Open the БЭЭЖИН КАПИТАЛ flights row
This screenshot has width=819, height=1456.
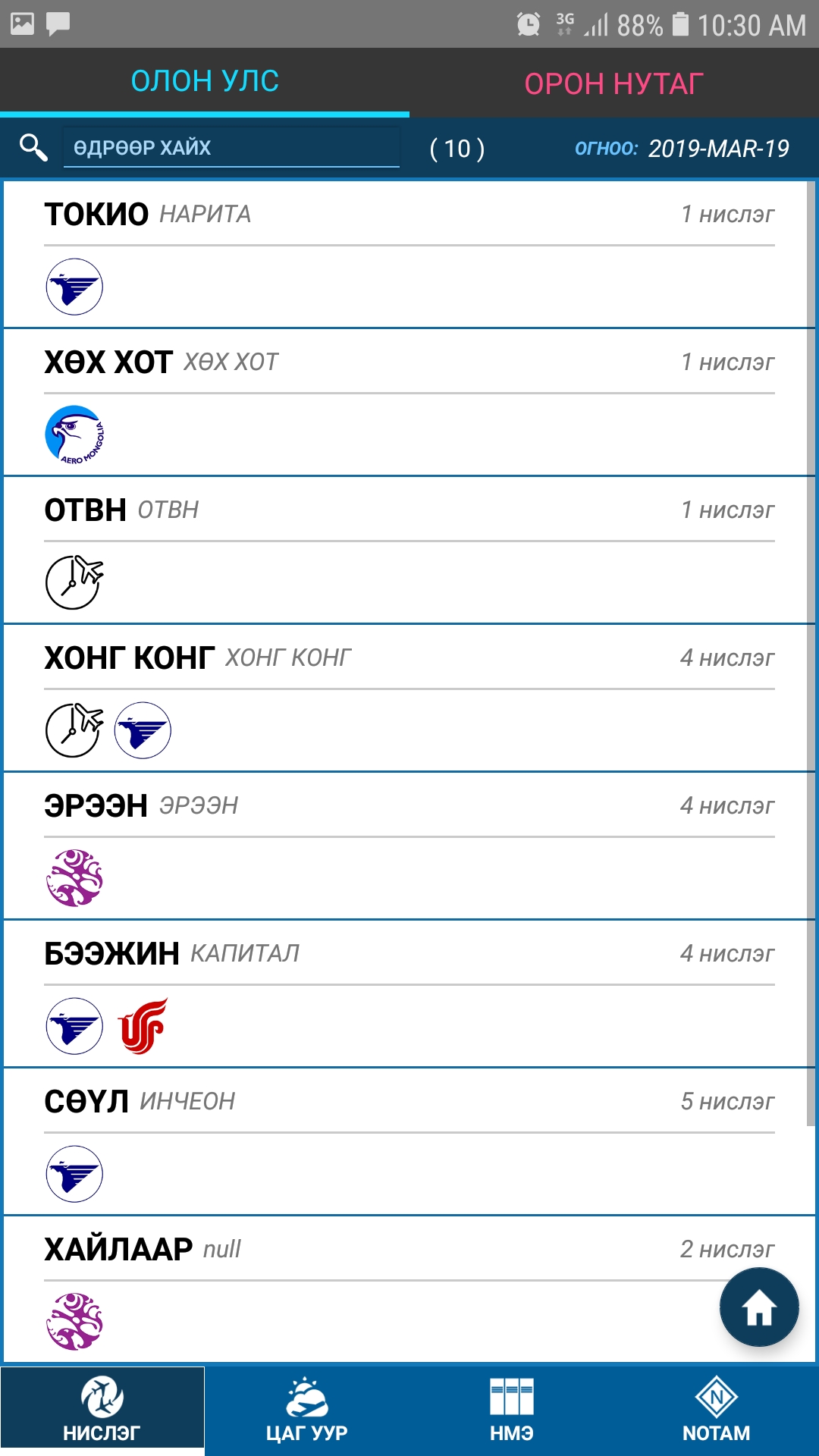coord(408,993)
